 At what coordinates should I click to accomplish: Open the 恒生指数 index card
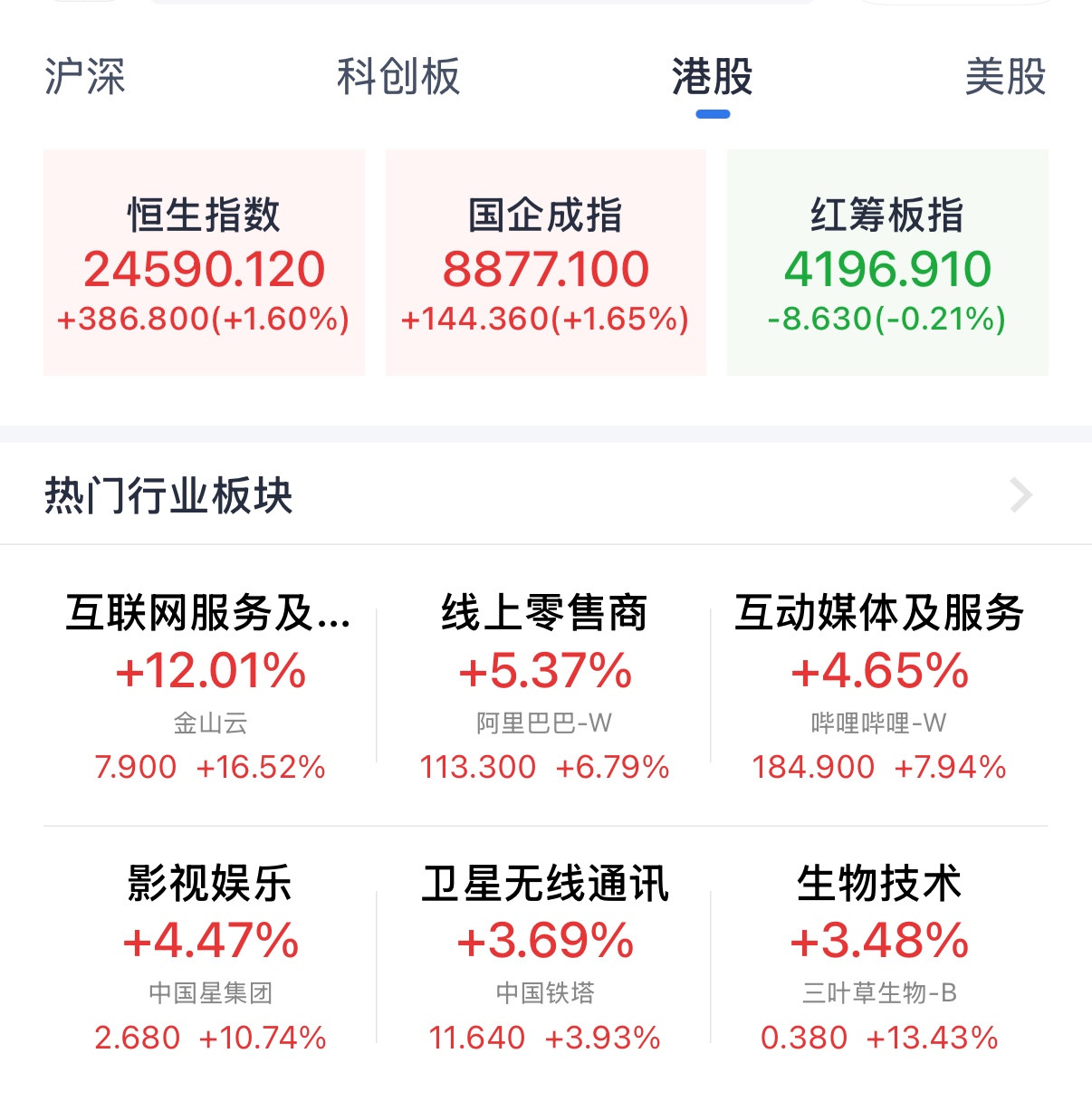(204, 263)
